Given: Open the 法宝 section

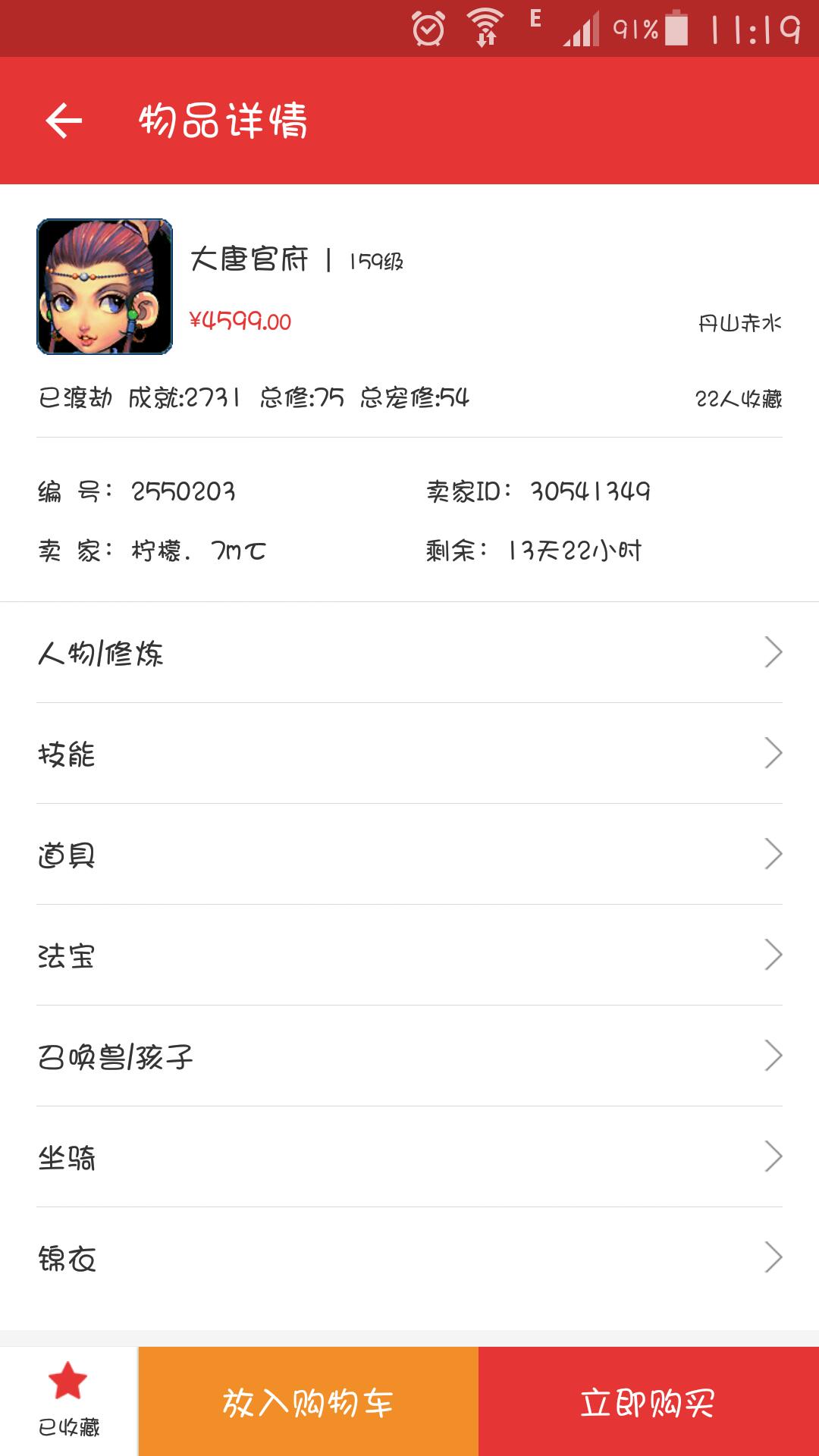Looking at the screenshot, I should (409, 955).
